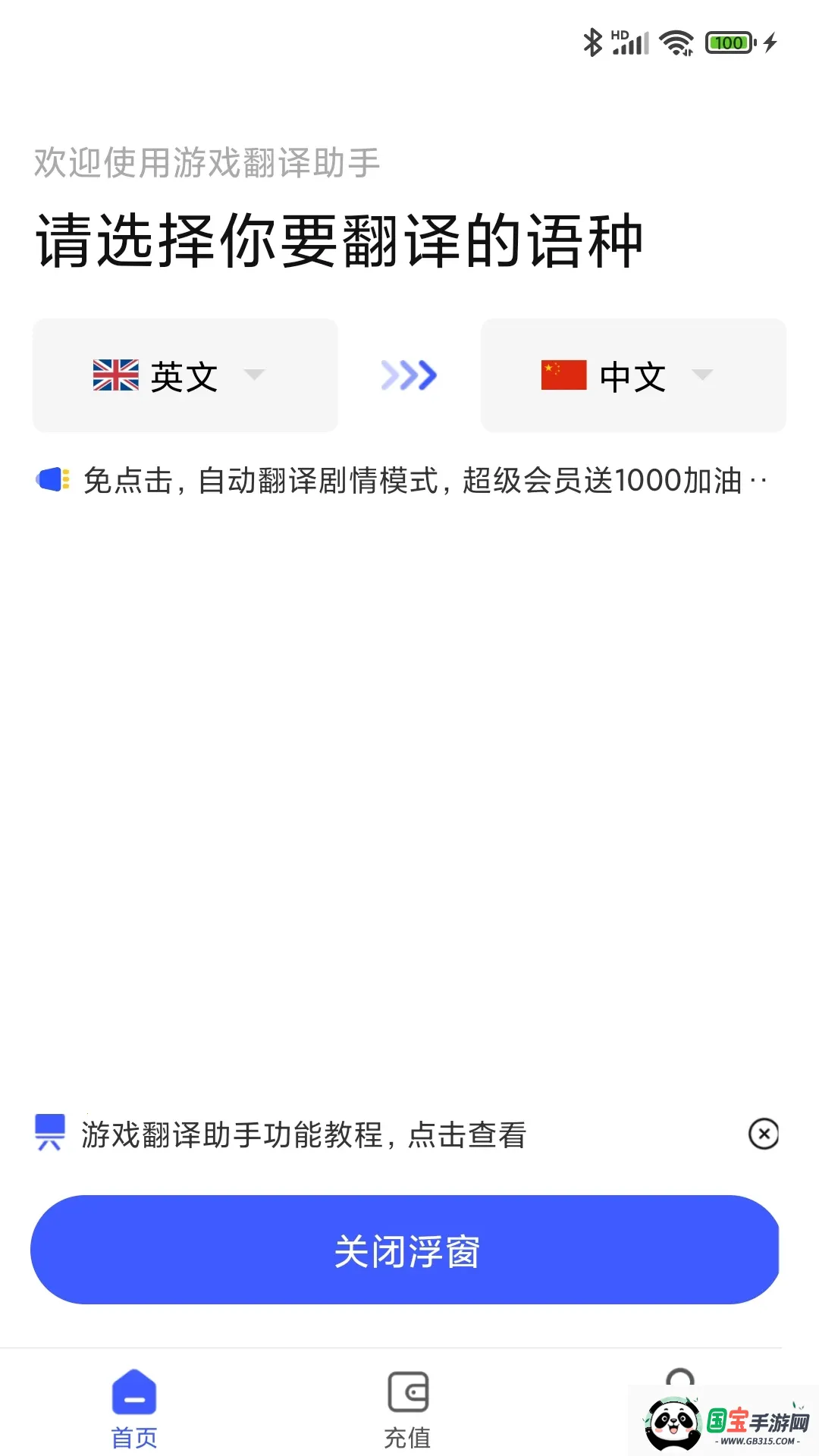The width and height of the screenshot is (819, 1456).
Task: Open the English source language dropdown
Action: point(255,375)
